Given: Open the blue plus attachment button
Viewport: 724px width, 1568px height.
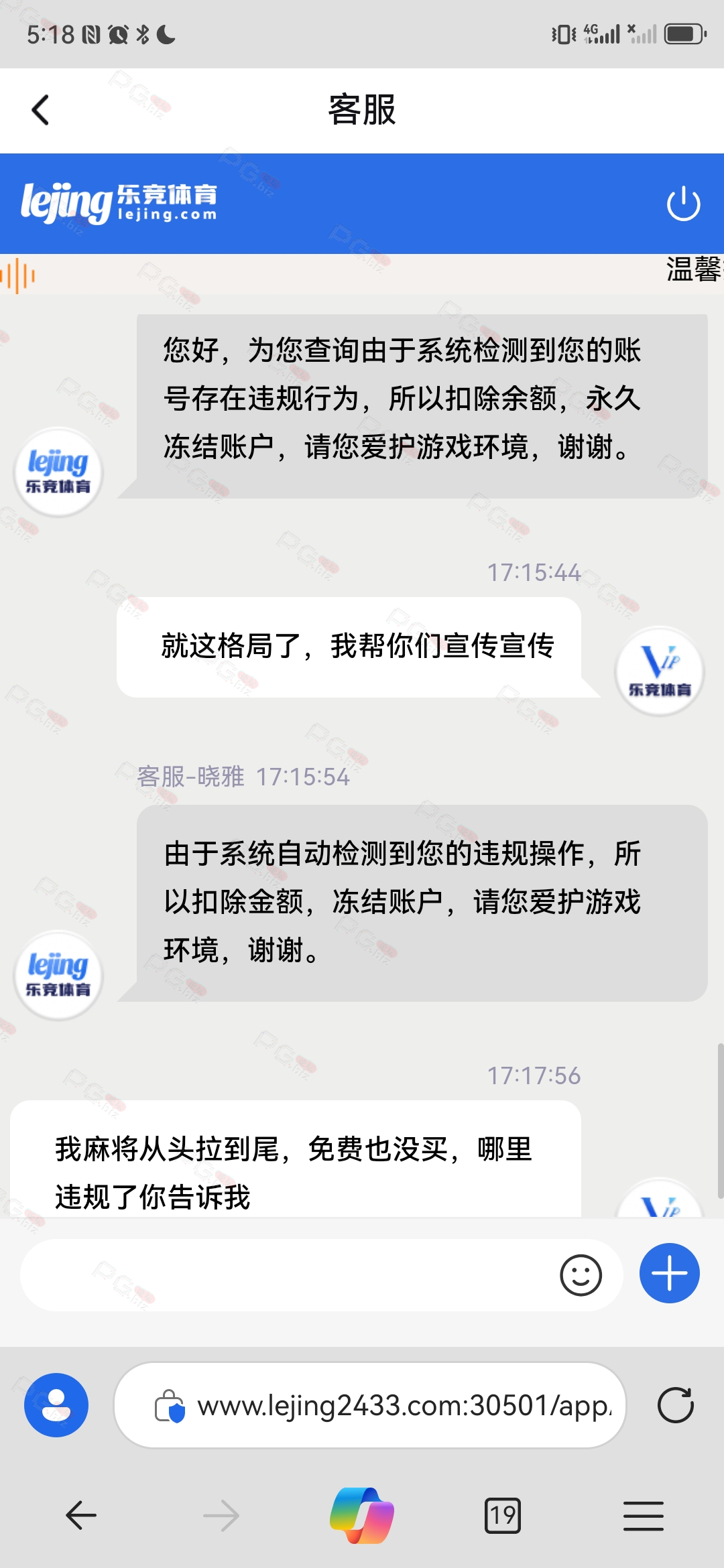Looking at the screenshot, I should click(669, 1273).
